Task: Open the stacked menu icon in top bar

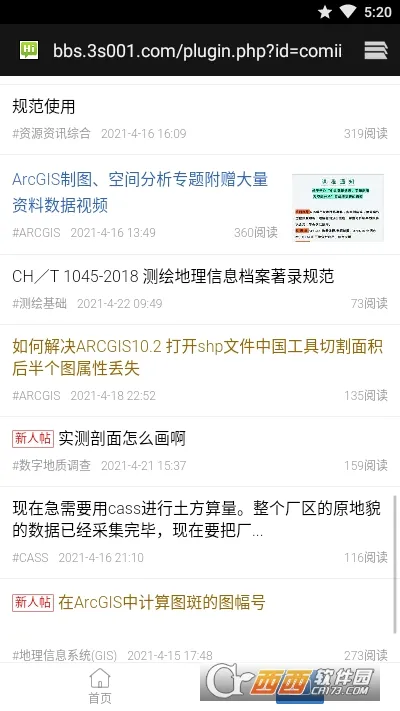Action: point(376,50)
